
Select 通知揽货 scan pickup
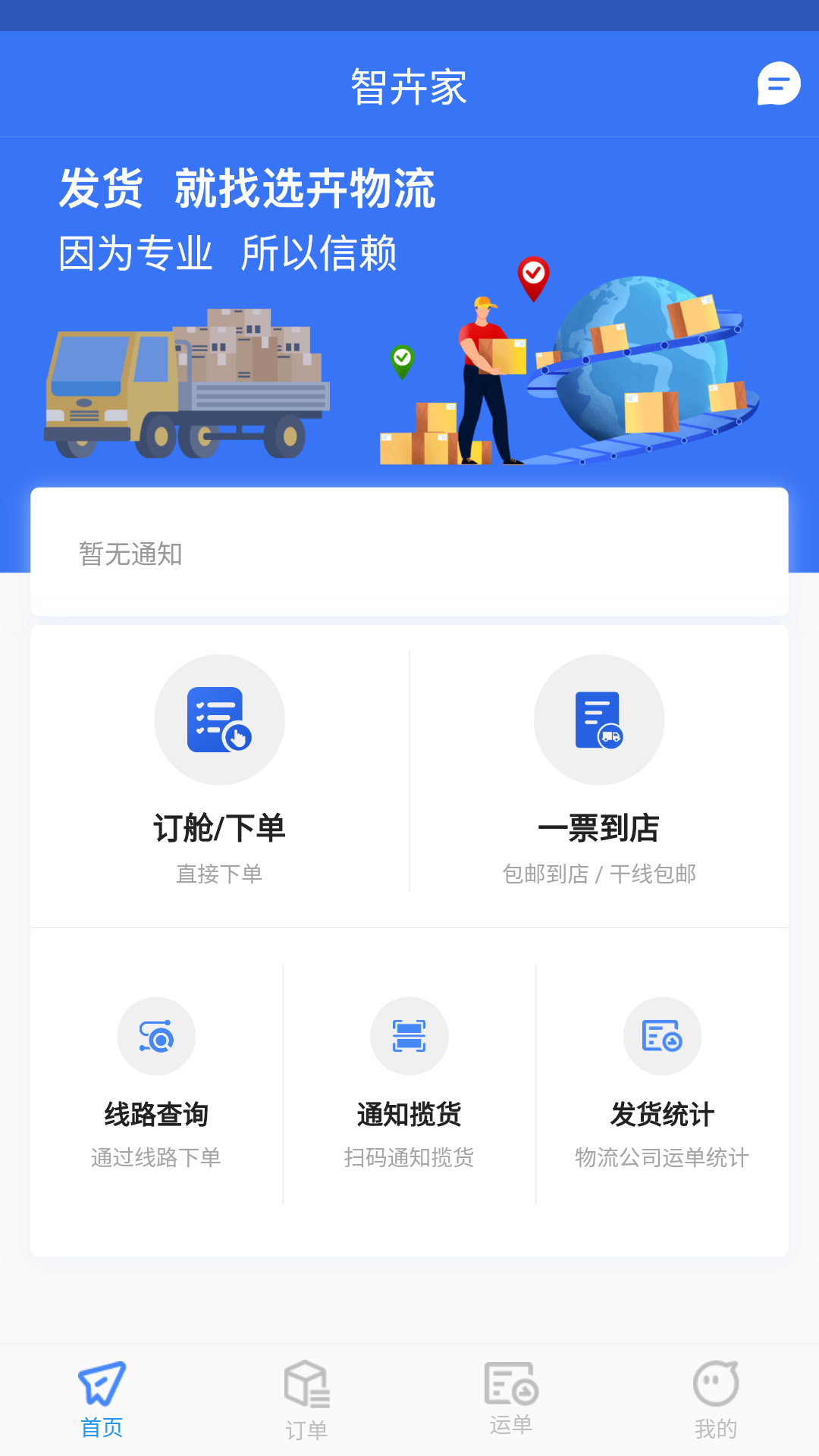point(409,1081)
